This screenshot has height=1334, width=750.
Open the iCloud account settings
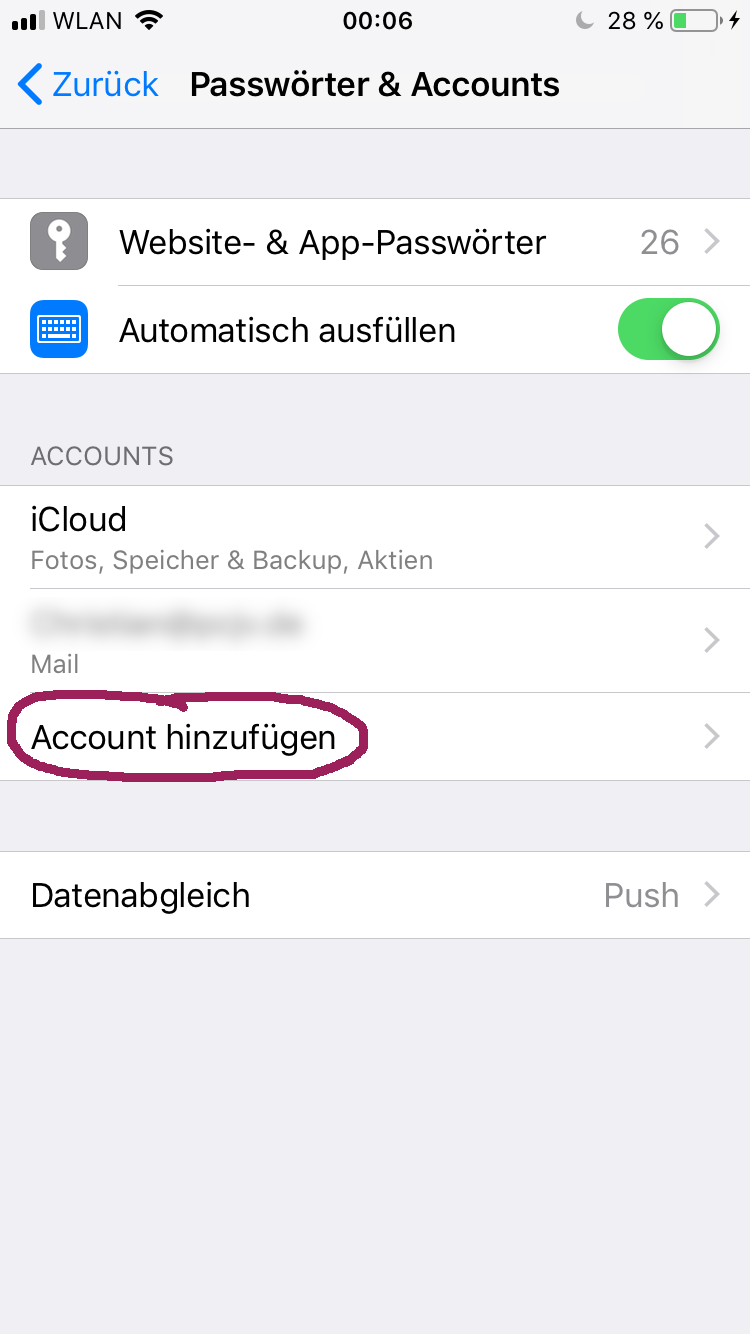coord(375,537)
